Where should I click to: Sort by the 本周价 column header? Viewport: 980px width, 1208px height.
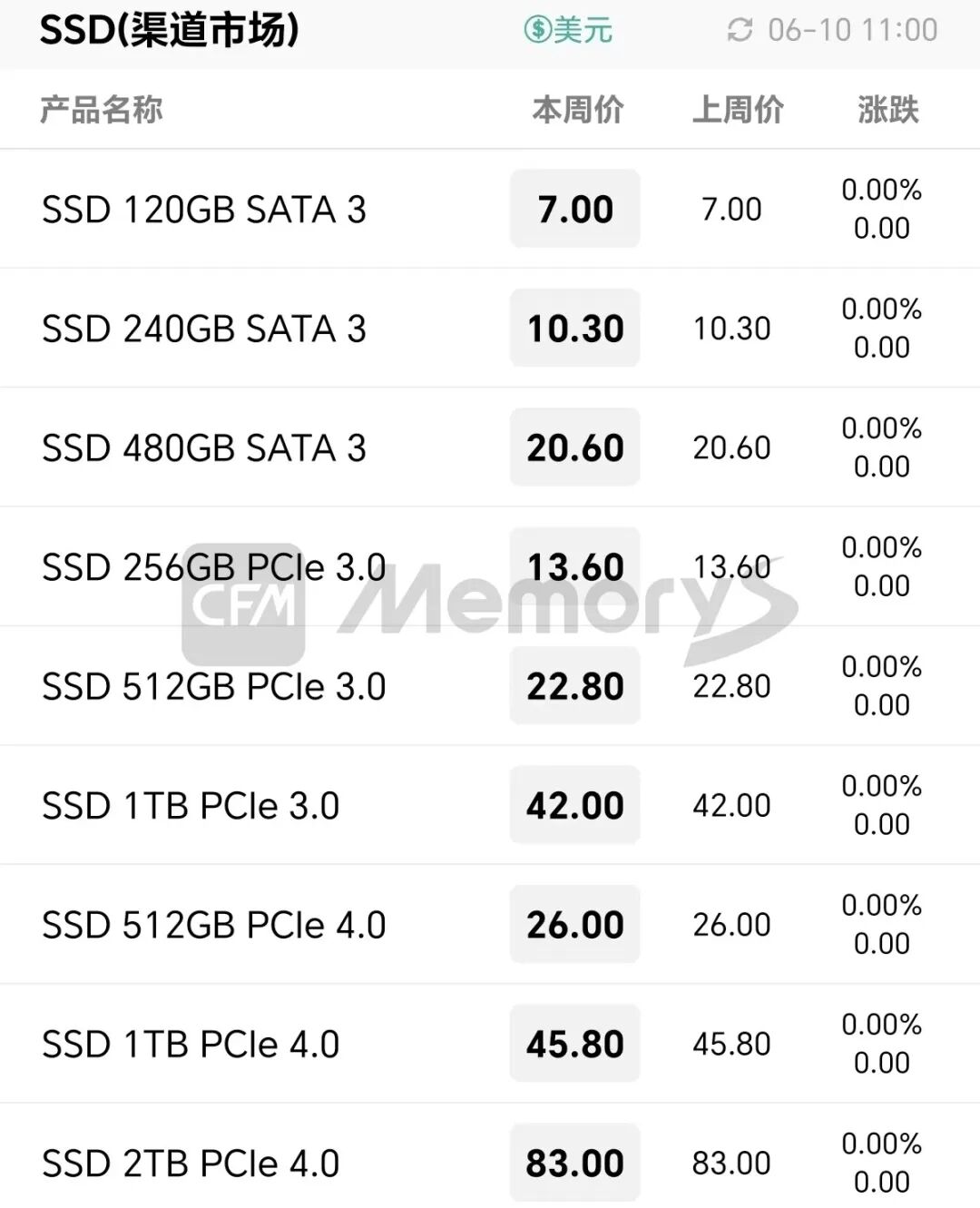(578, 109)
